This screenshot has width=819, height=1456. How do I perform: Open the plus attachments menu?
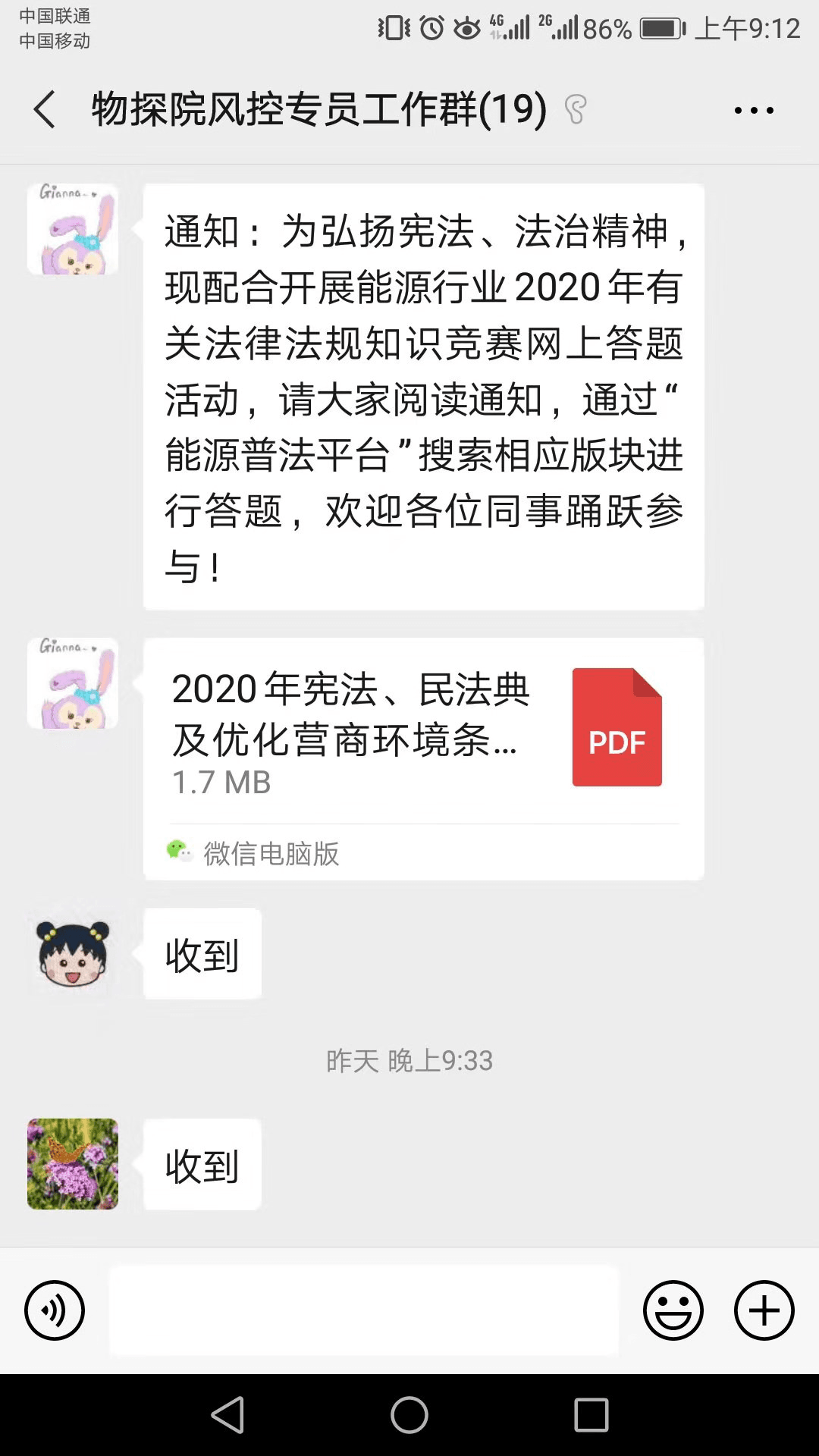coord(764,1310)
